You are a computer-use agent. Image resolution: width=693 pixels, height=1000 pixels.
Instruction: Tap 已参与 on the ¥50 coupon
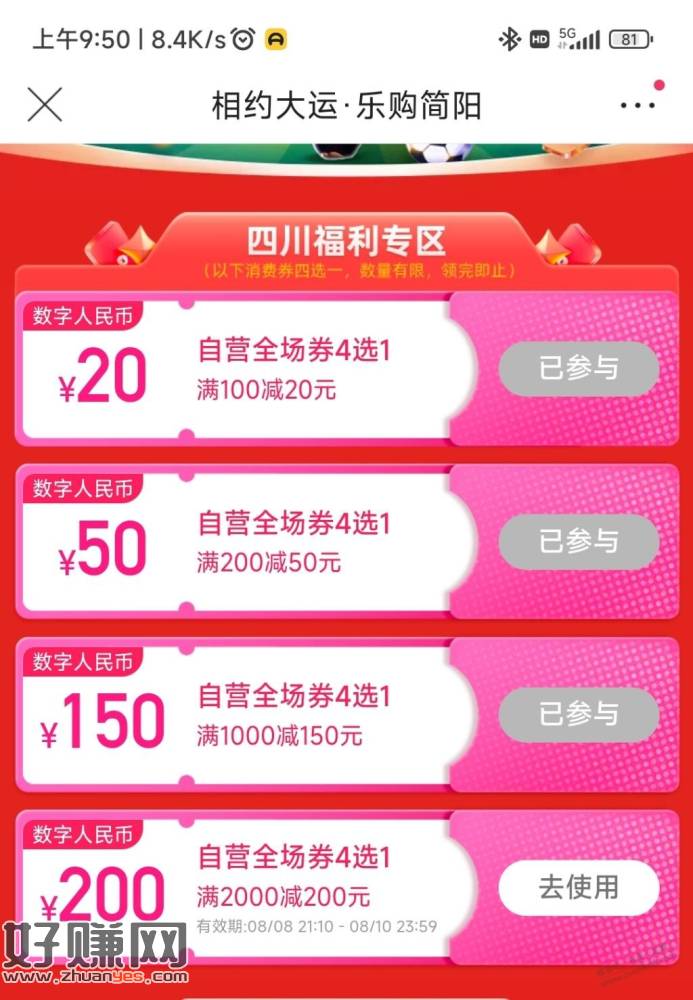[578, 541]
